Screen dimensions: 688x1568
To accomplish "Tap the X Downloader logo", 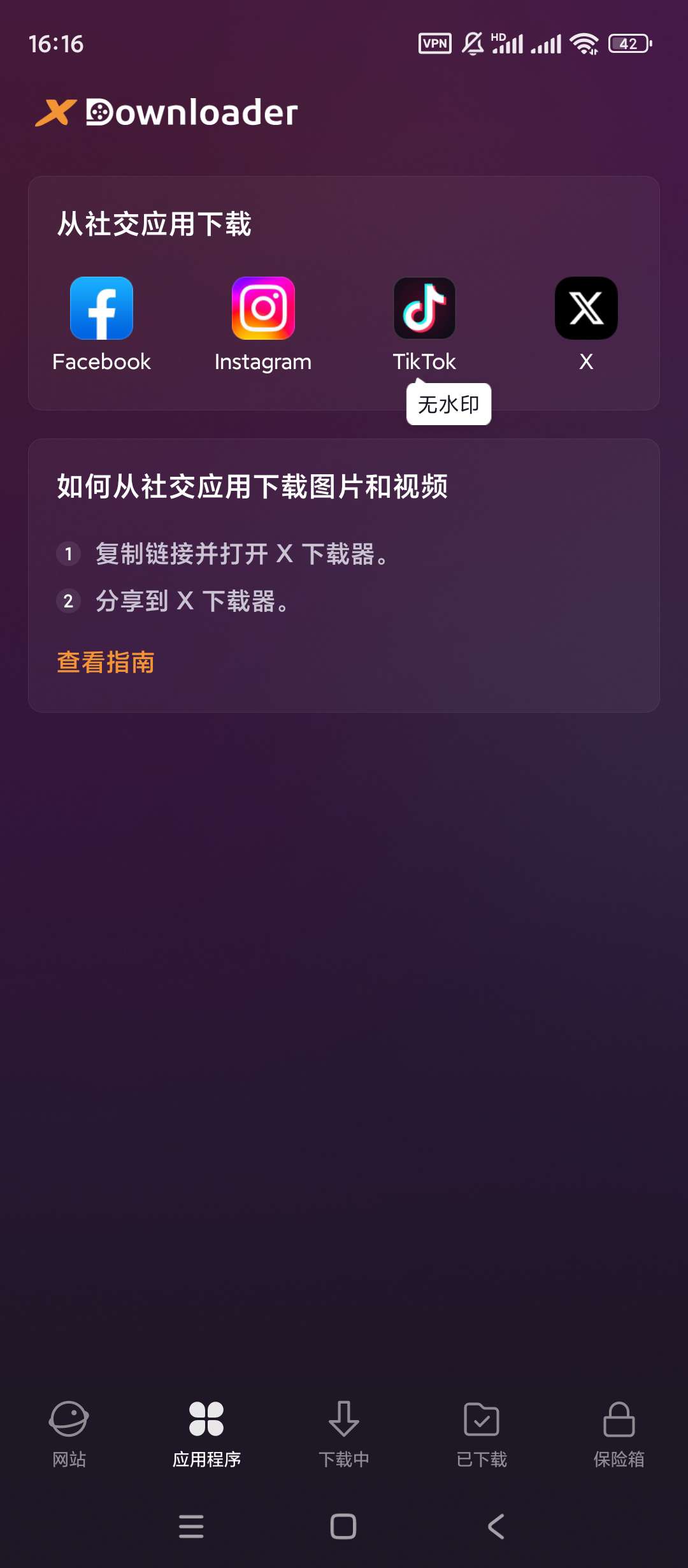I will click(169, 112).
